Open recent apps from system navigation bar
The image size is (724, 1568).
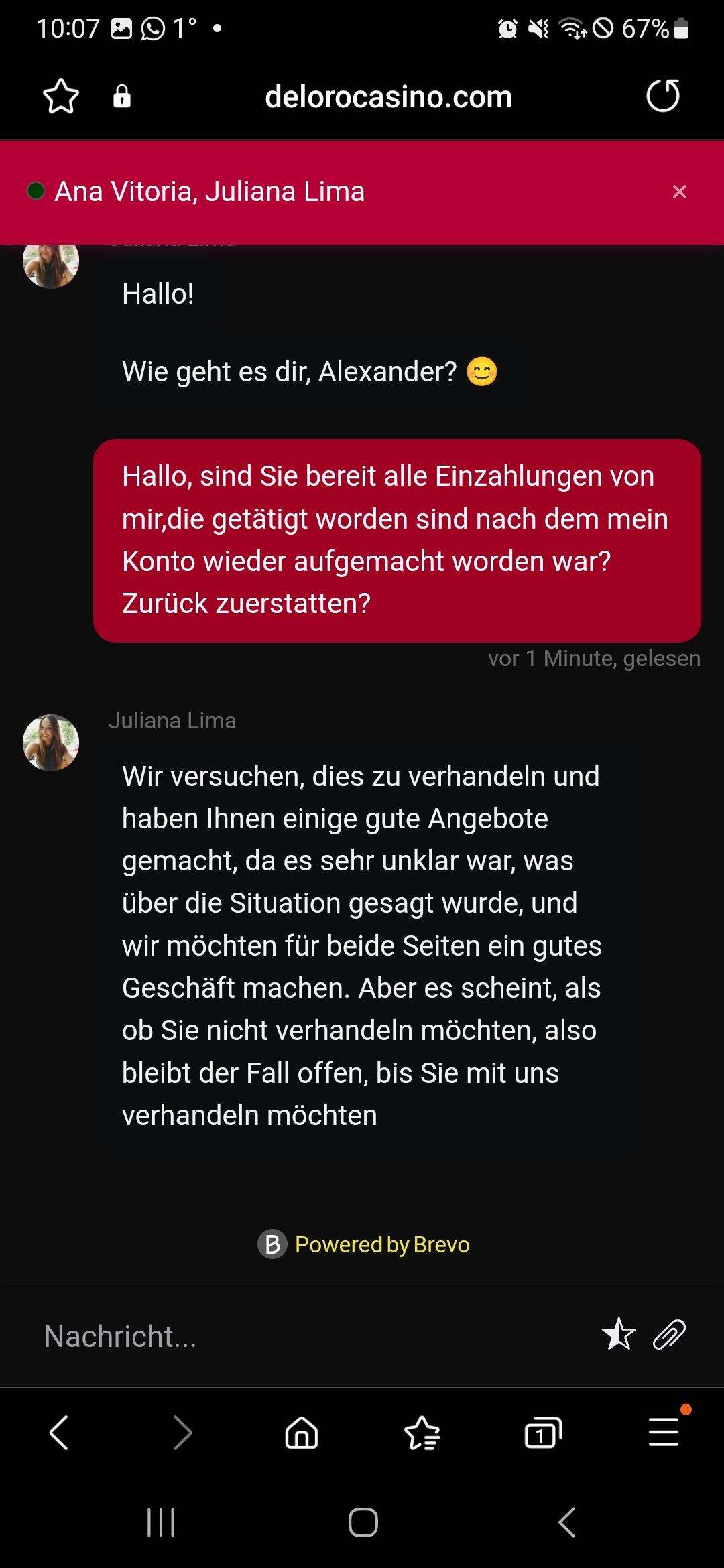[x=161, y=1522]
